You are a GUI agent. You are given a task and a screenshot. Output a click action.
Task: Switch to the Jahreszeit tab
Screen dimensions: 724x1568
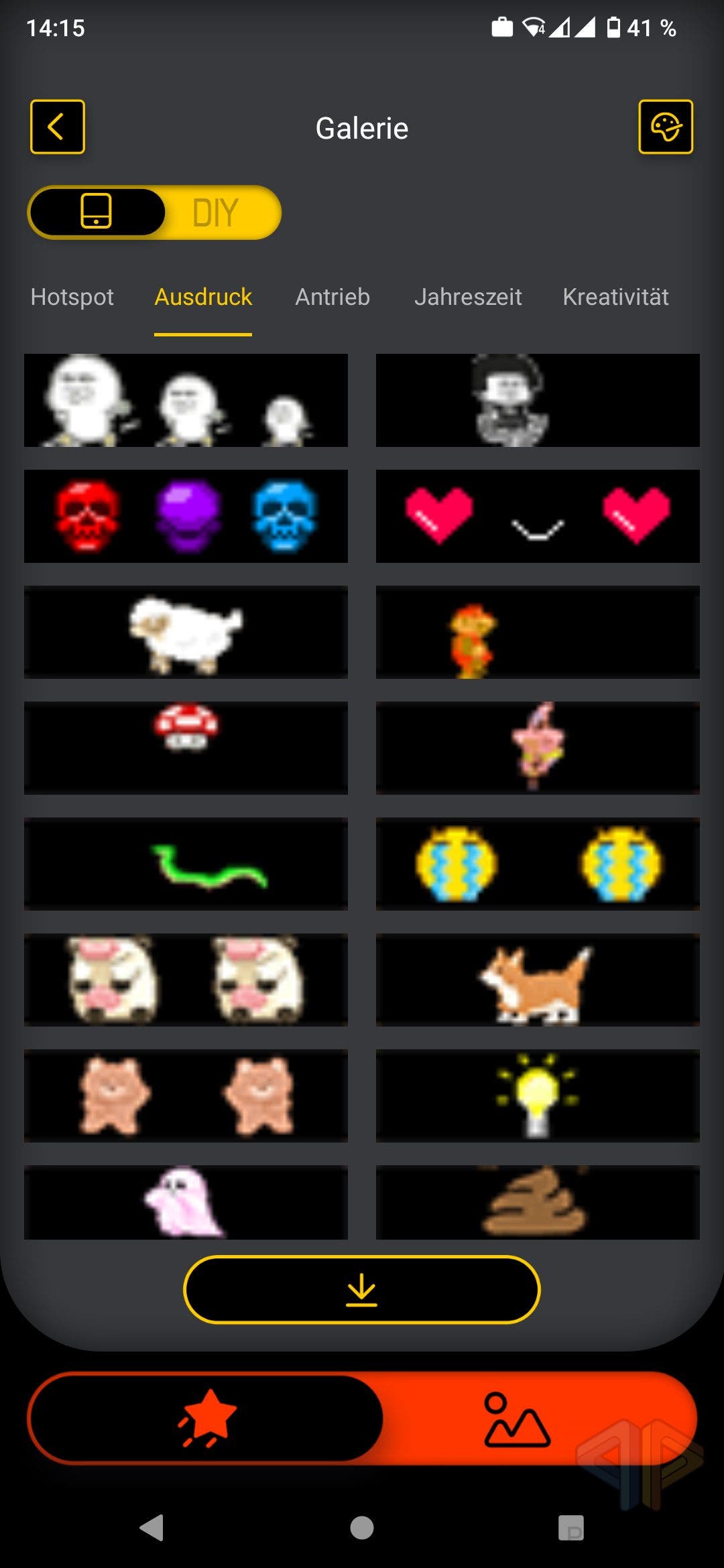pos(468,296)
